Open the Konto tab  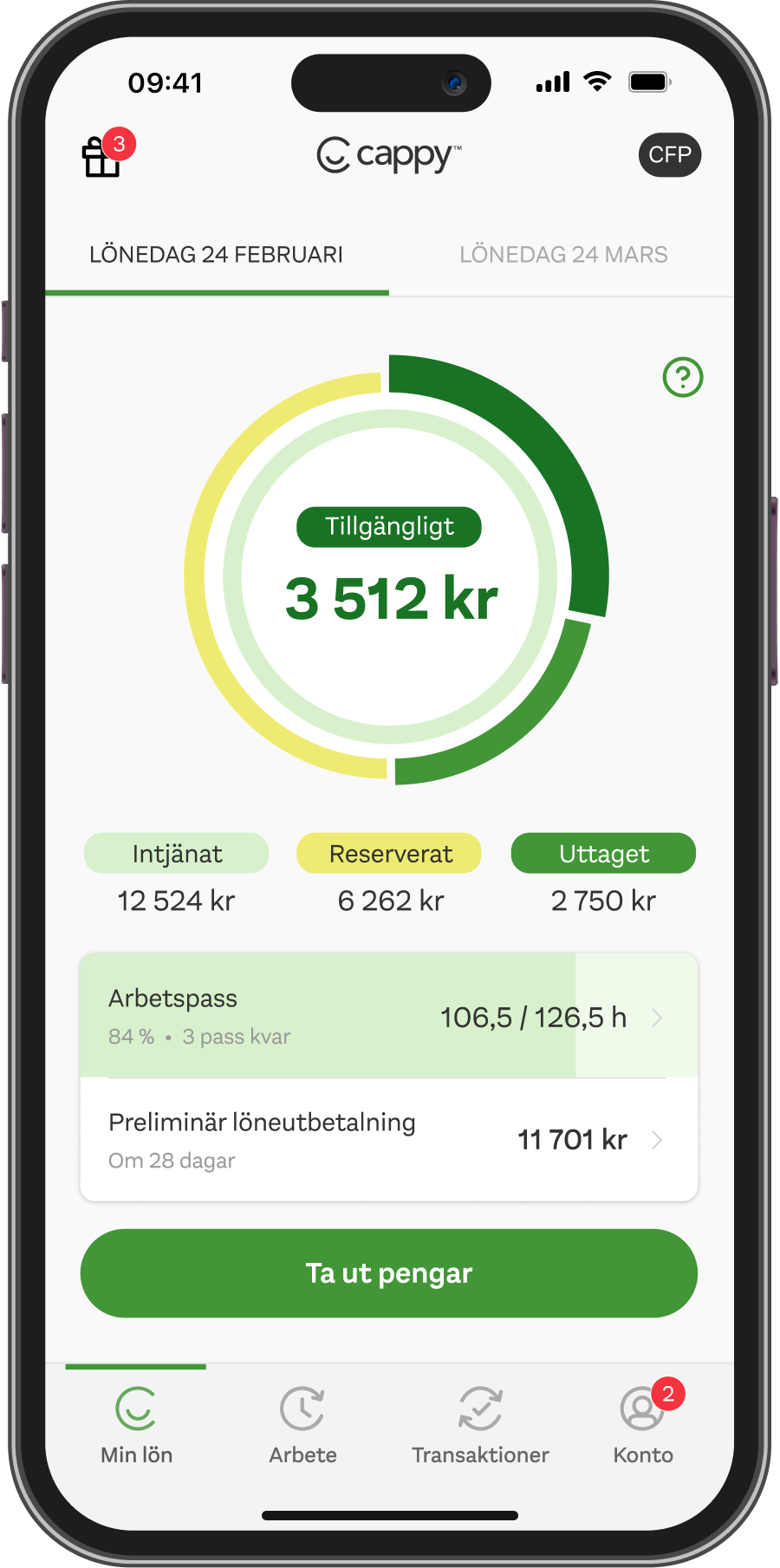point(643,1426)
